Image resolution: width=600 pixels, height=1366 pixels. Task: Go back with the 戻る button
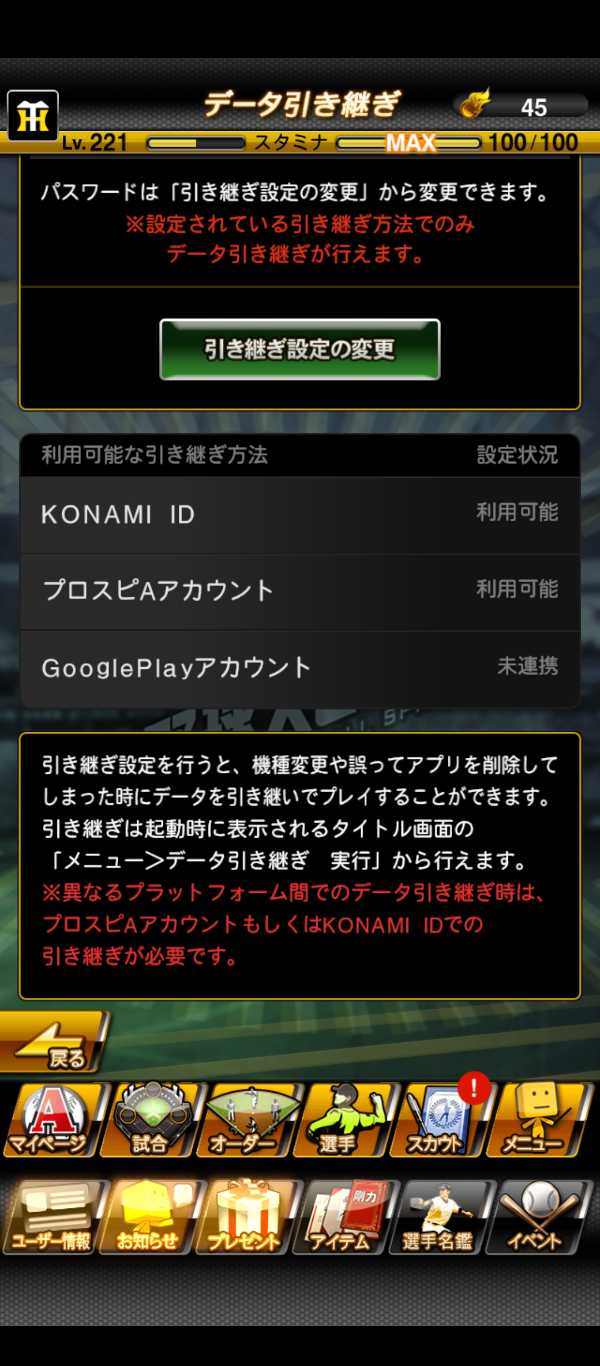55,1043
